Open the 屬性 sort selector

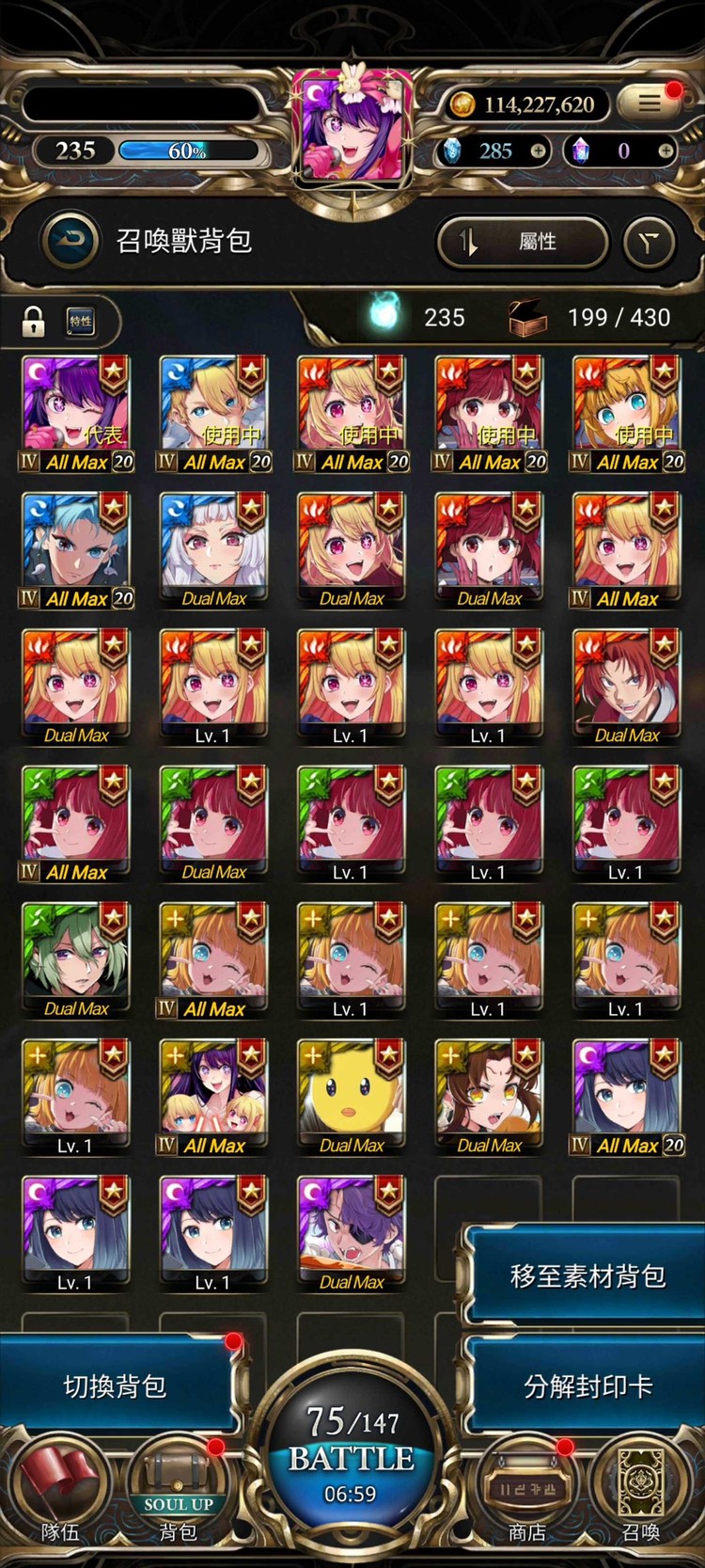(x=523, y=243)
